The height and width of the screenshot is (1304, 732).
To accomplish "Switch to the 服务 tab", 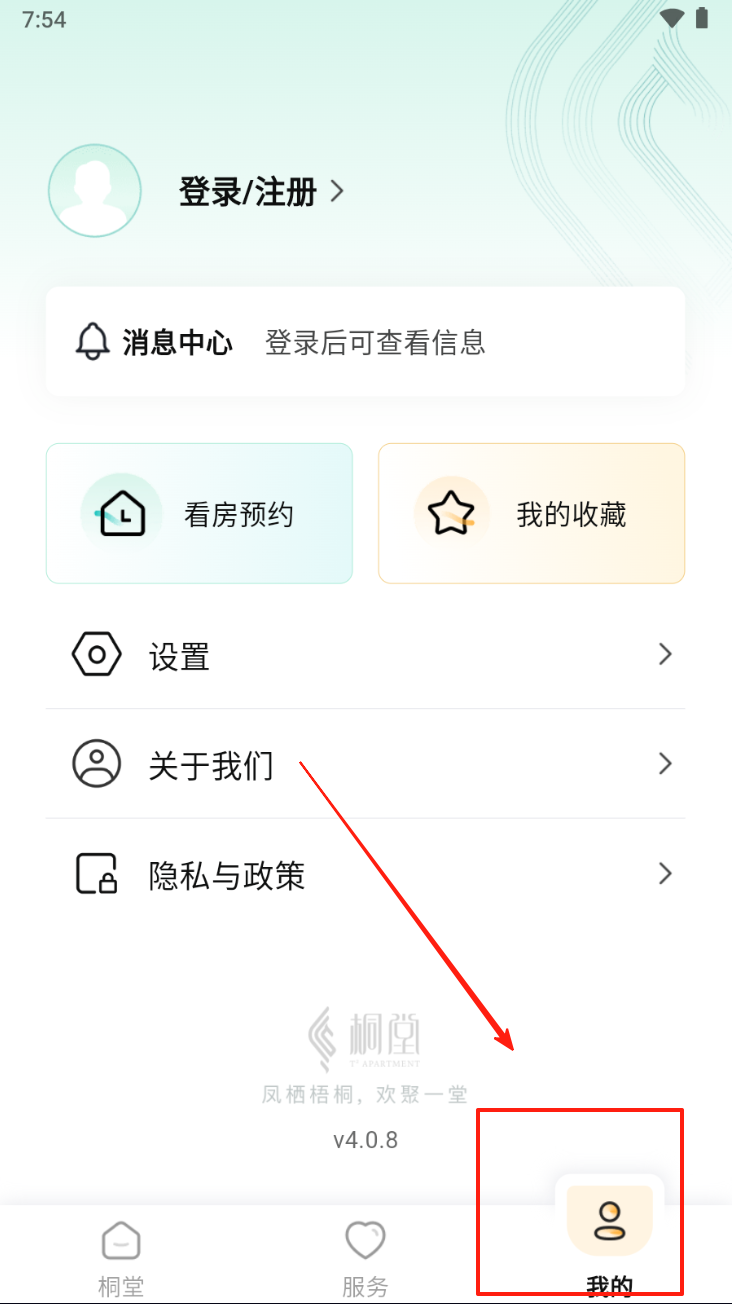I will [365, 1258].
